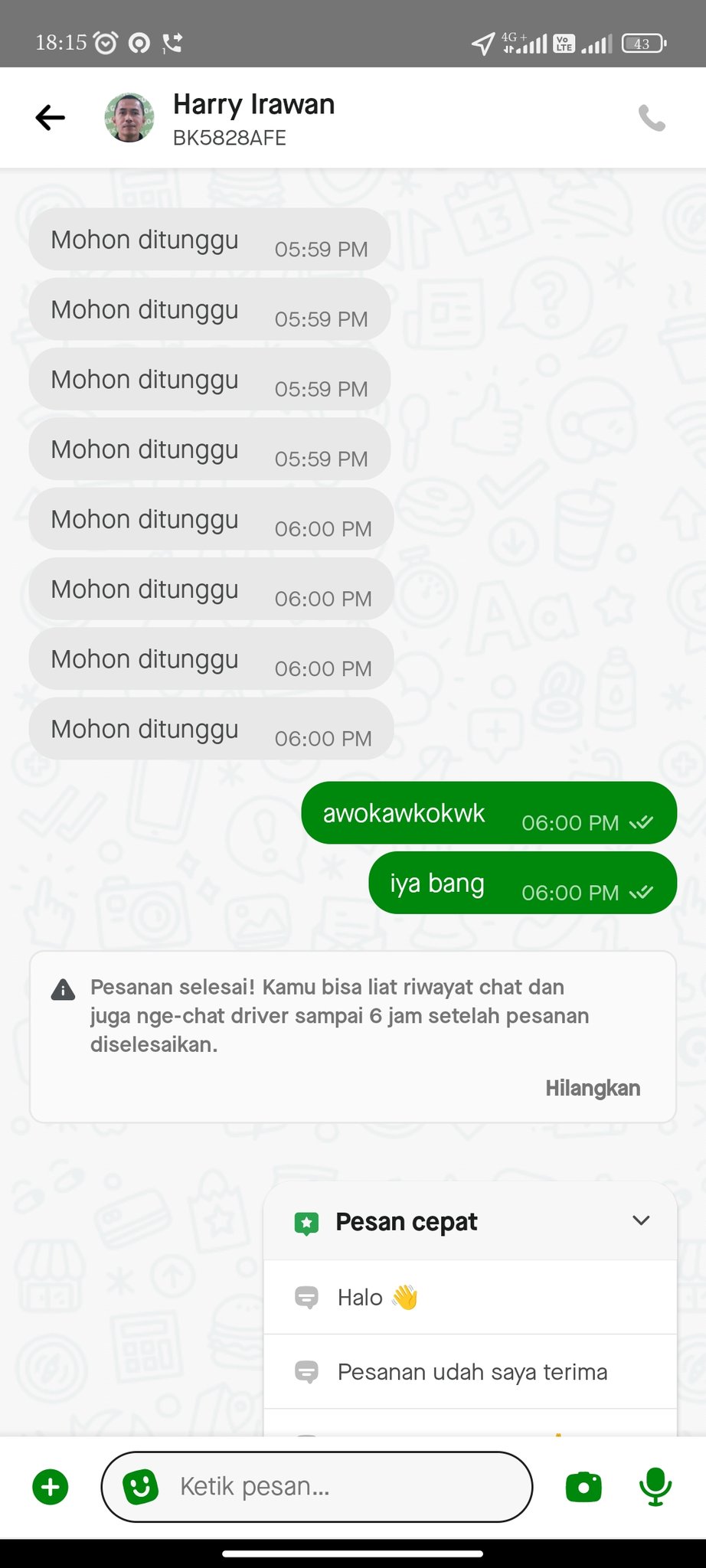Tap the green star icon beside Pesan cepat
Image resolution: width=706 pixels, height=1568 pixels.
click(x=306, y=1220)
